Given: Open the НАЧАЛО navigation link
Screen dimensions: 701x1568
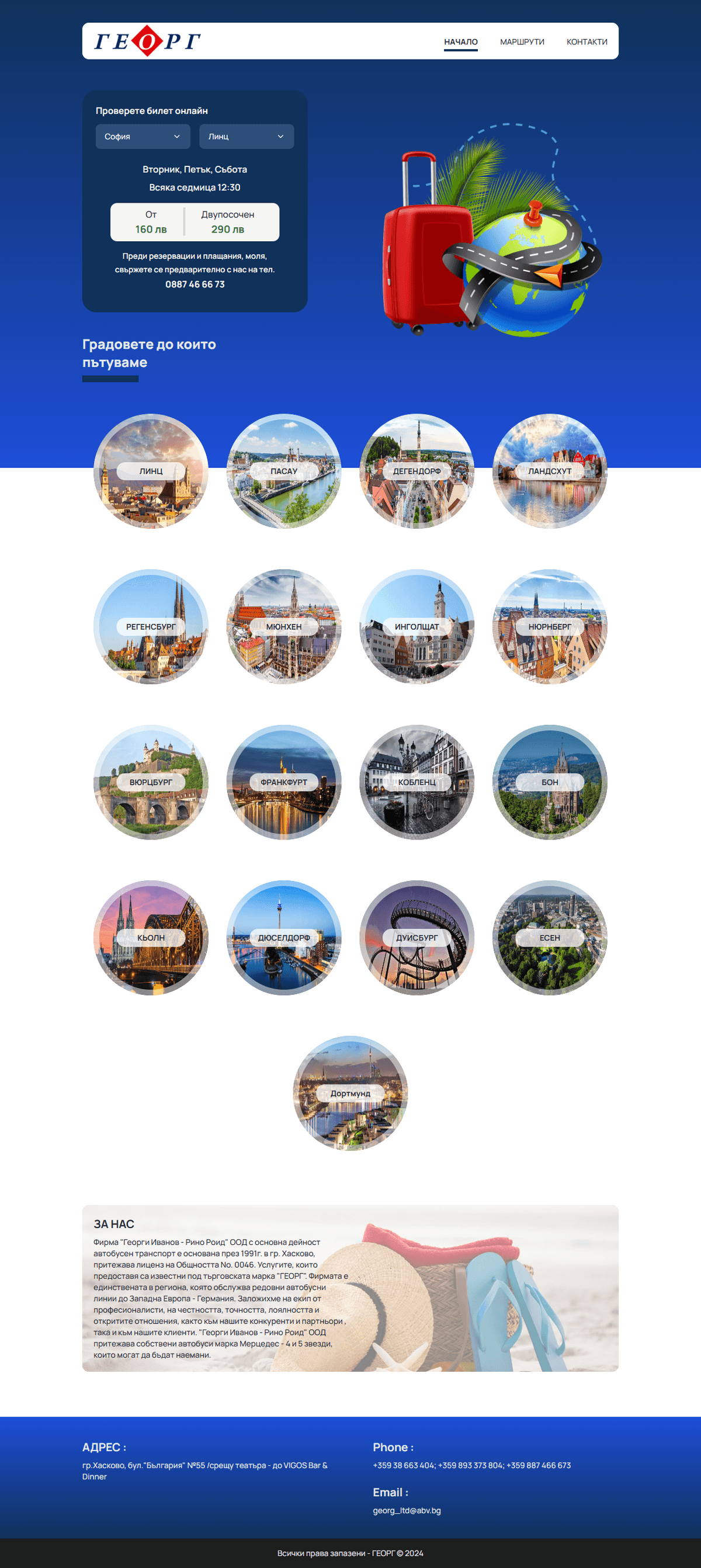Looking at the screenshot, I should tap(461, 42).
